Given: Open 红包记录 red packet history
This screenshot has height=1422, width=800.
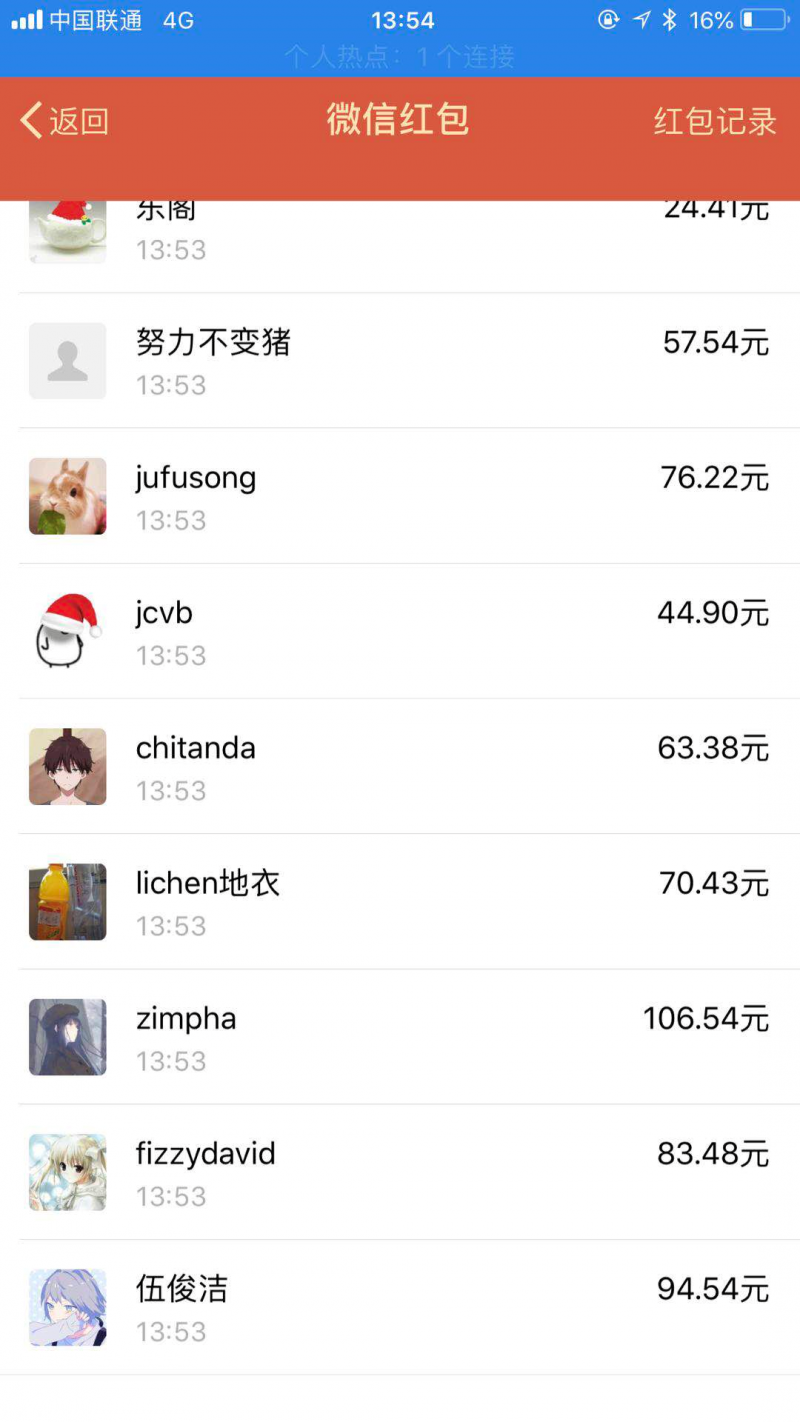Looking at the screenshot, I should coord(714,121).
